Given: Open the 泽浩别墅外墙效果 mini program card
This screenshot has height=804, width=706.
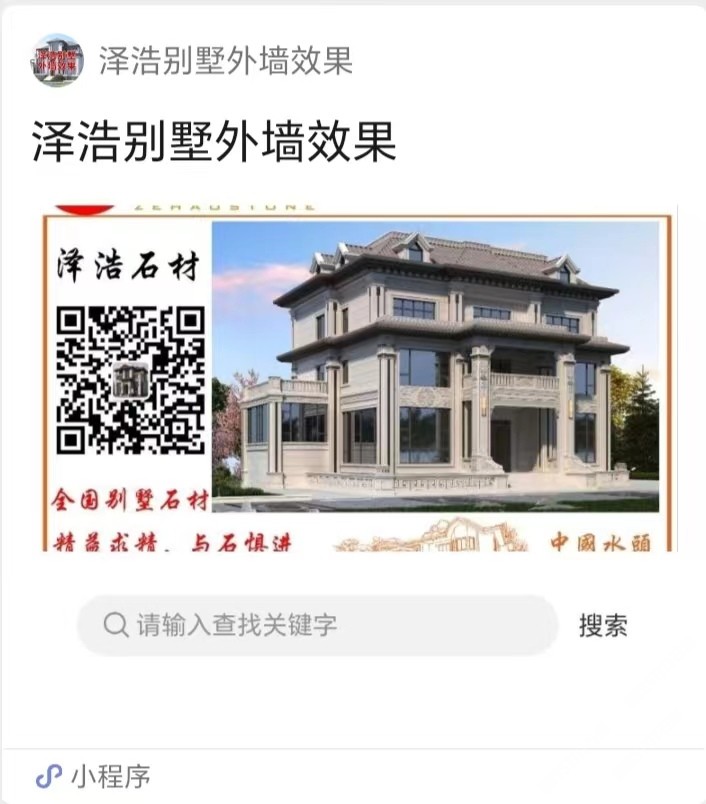Looking at the screenshot, I should 354,380.
